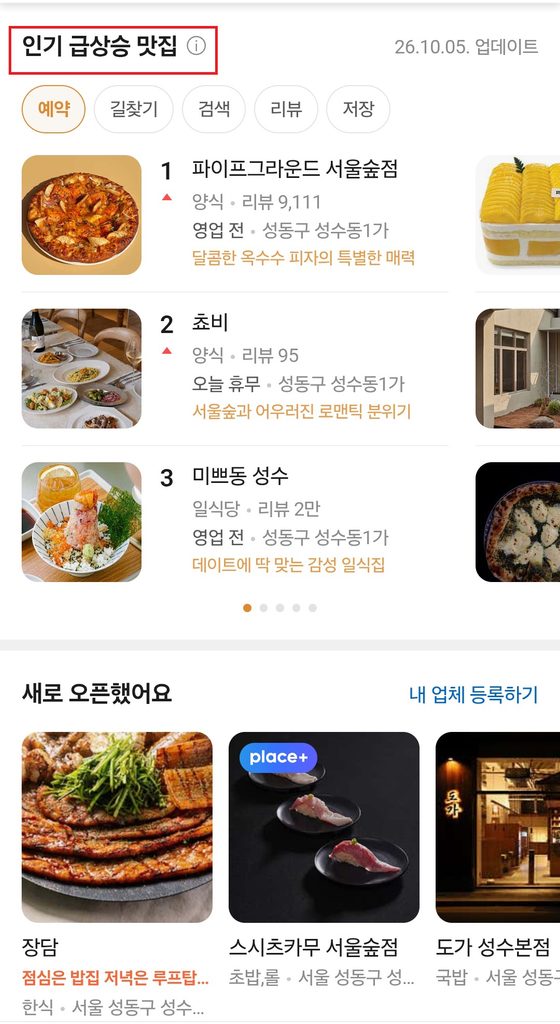Select the 저장 chip
This screenshot has height=1024, width=560.
click(358, 109)
